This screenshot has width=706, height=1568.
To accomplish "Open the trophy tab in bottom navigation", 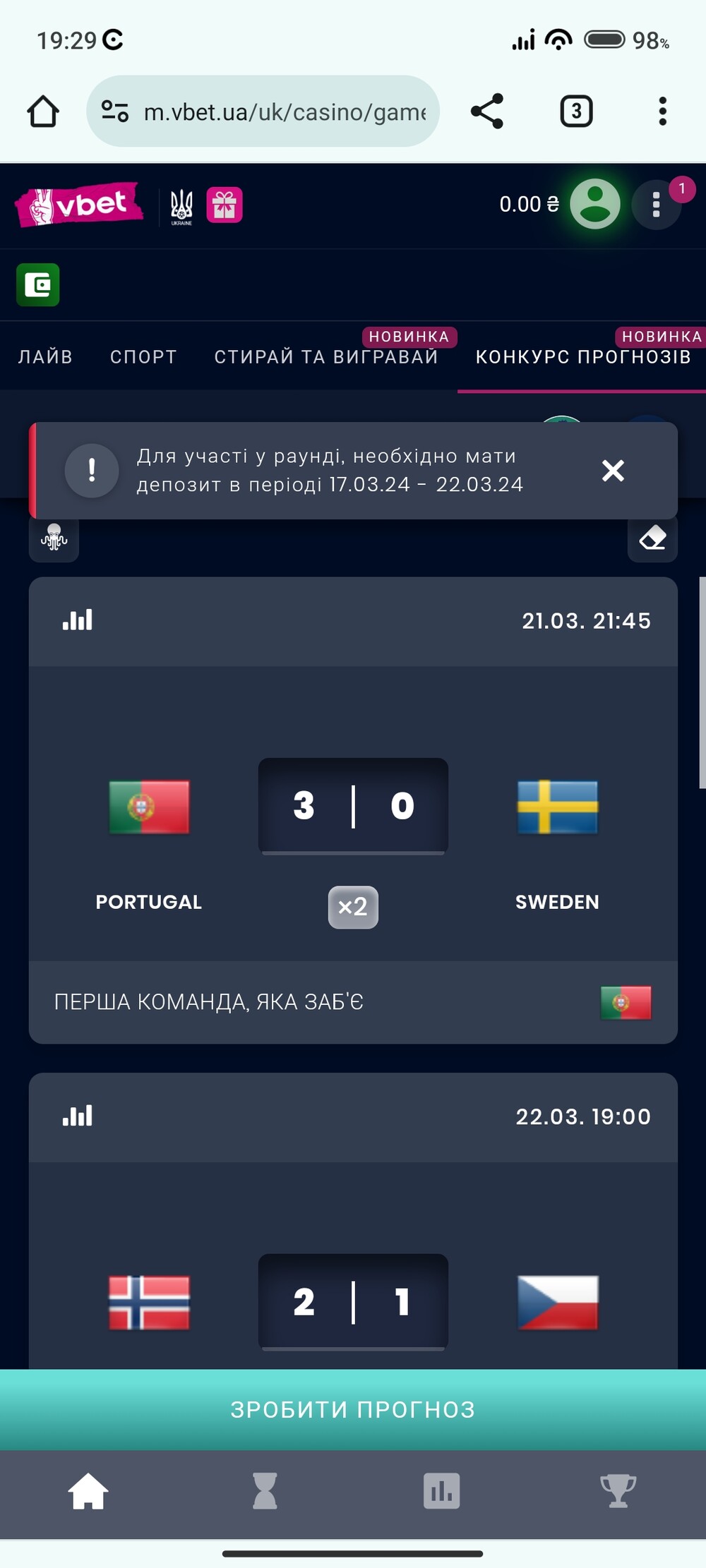I will 618,1490.
